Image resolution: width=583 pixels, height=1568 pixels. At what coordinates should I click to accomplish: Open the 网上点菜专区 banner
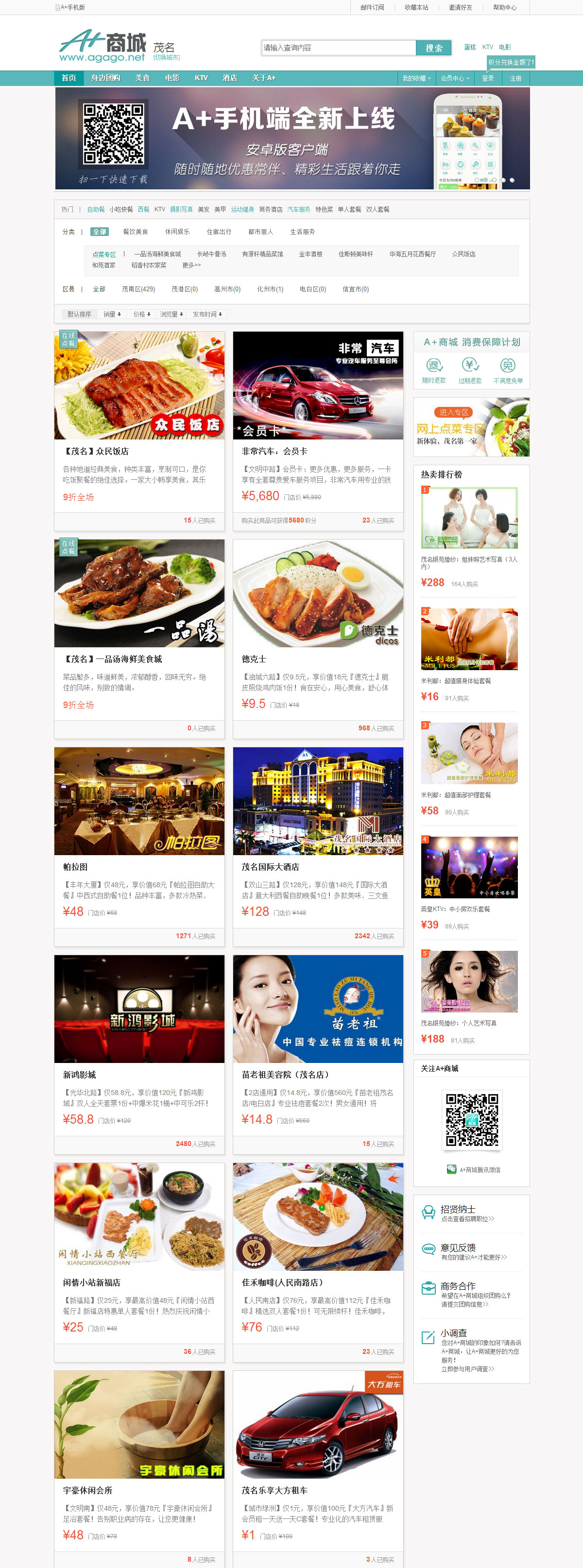pyautogui.click(x=471, y=427)
